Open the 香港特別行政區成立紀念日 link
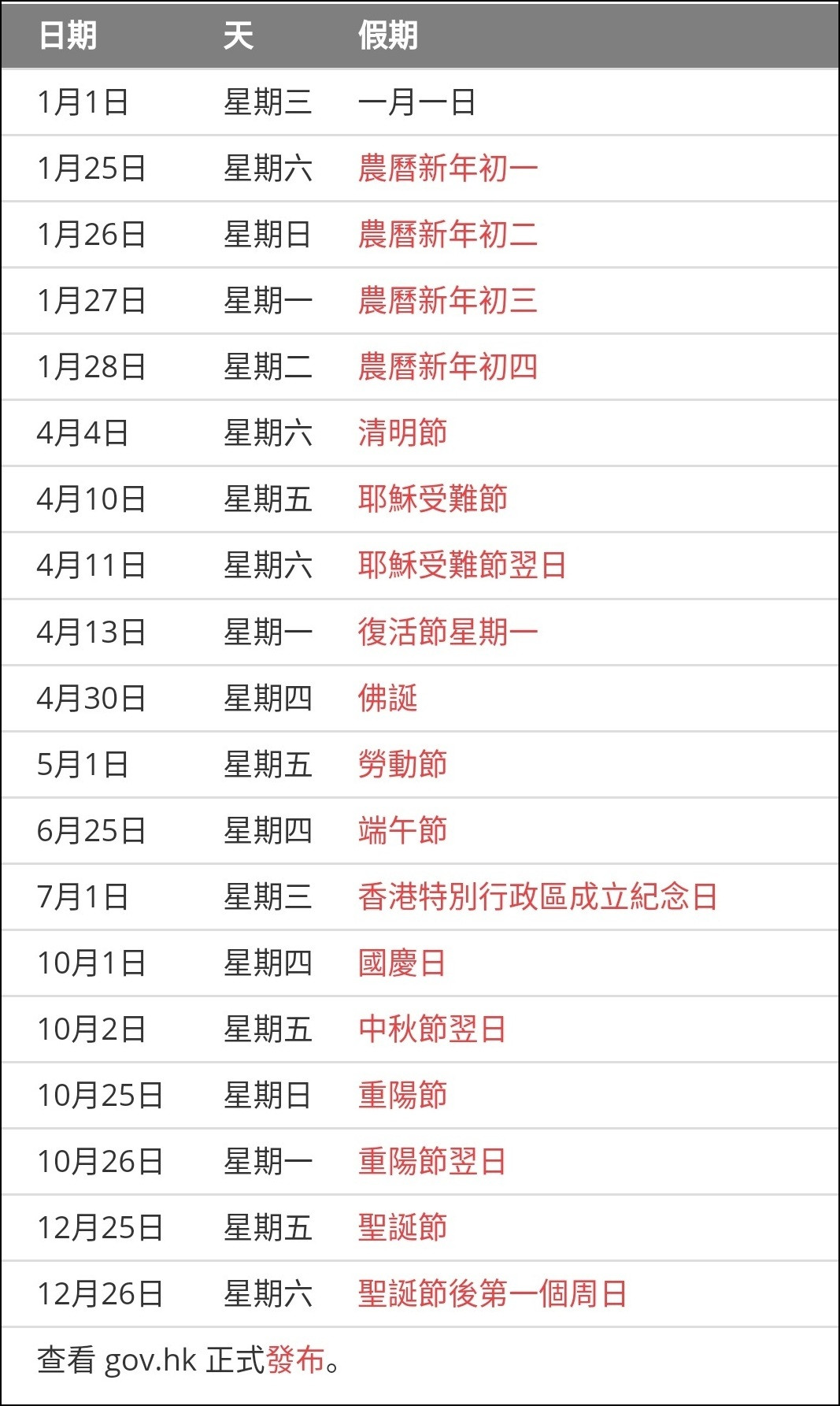The height and width of the screenshot is (1406, 840). click(537, 896)
